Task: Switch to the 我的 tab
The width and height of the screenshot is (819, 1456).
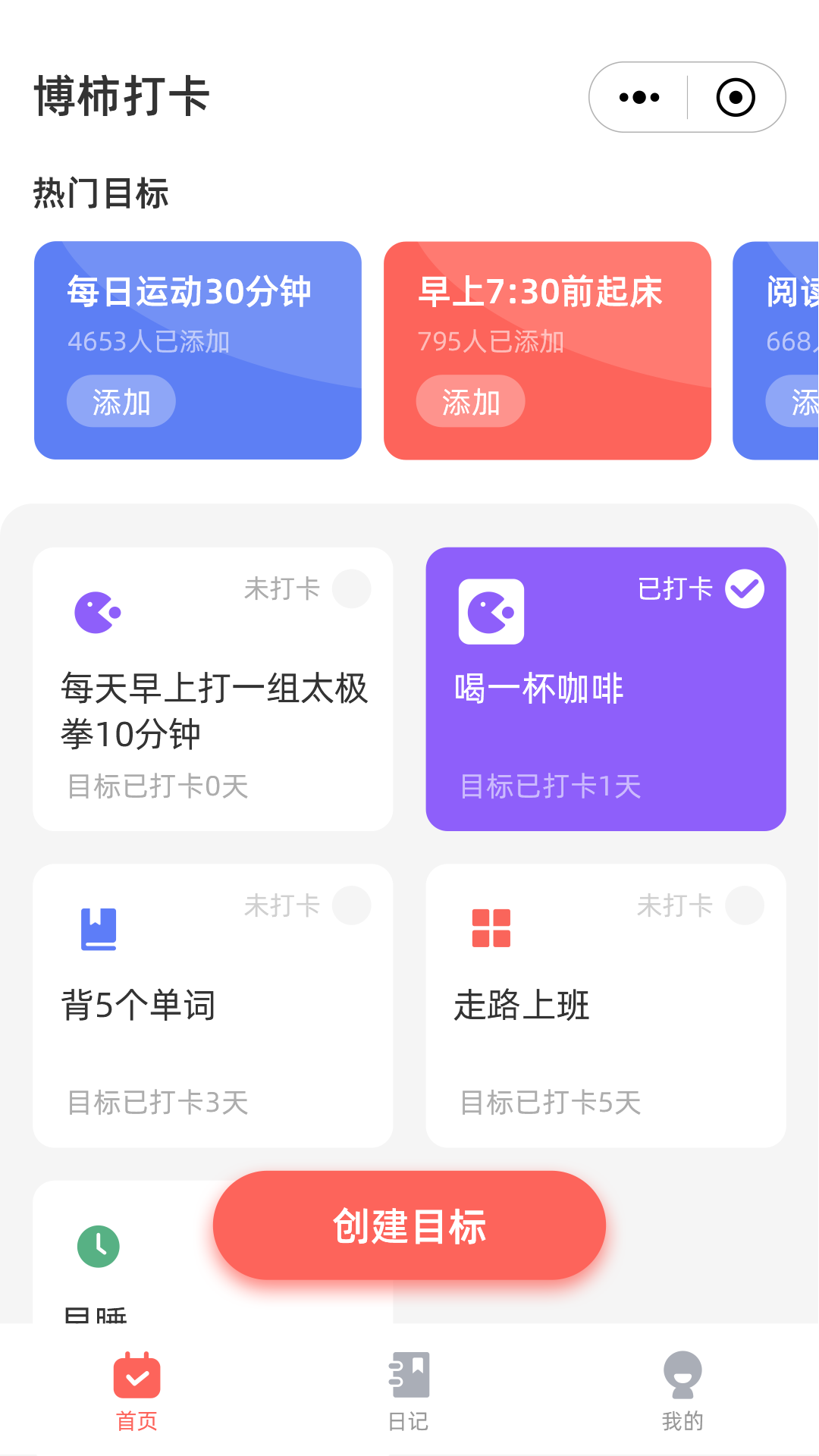Action: pyautogui.click(x=682, y=1391)
